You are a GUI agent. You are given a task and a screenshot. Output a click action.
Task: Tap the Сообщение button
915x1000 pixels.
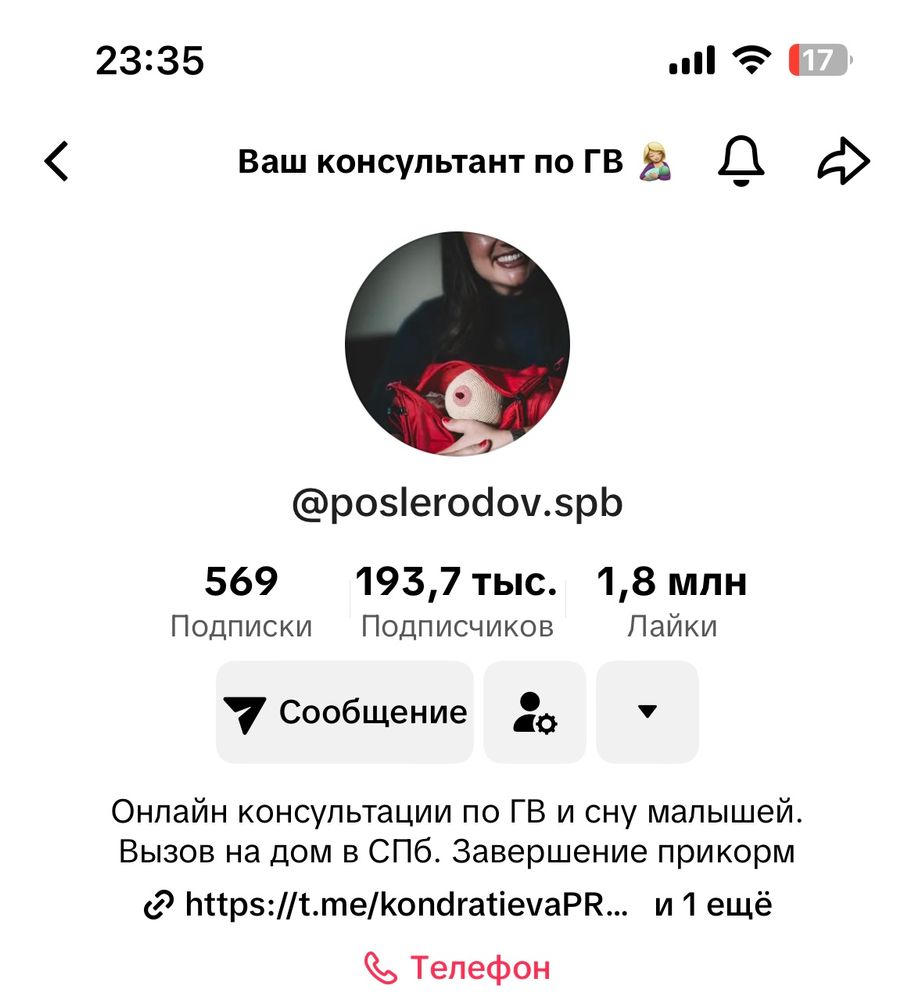345,712
